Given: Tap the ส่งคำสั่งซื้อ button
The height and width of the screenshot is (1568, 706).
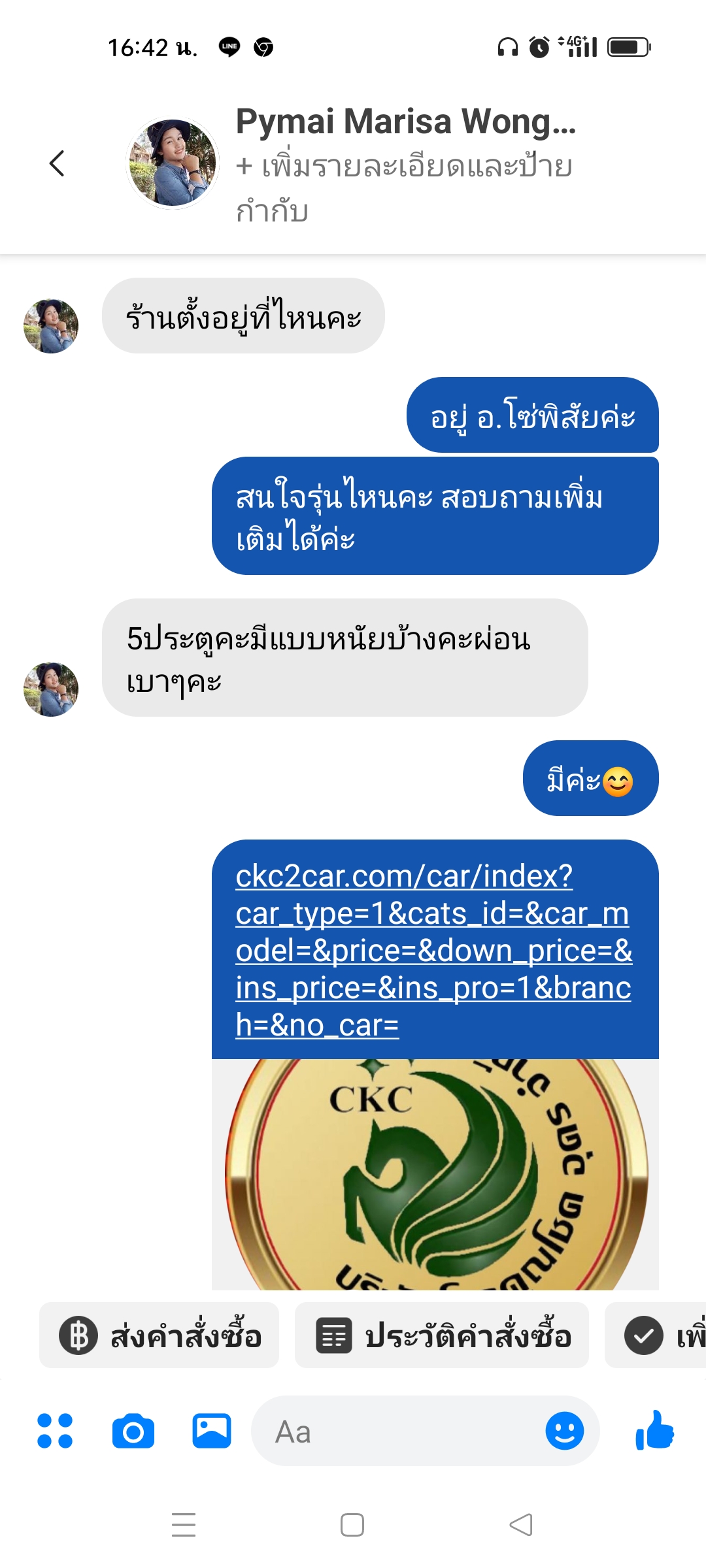Looking at the screenshot, I should click(x=159, y=1335).
